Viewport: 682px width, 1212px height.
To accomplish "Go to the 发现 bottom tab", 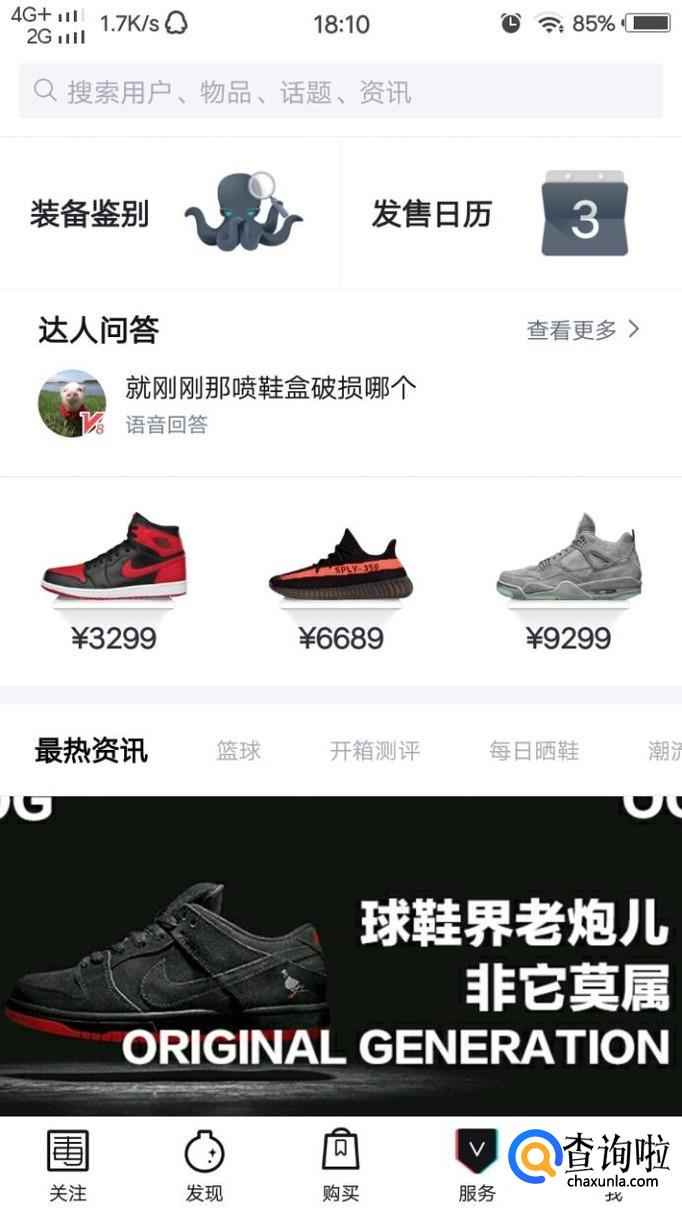I will tap(204, 1165).
